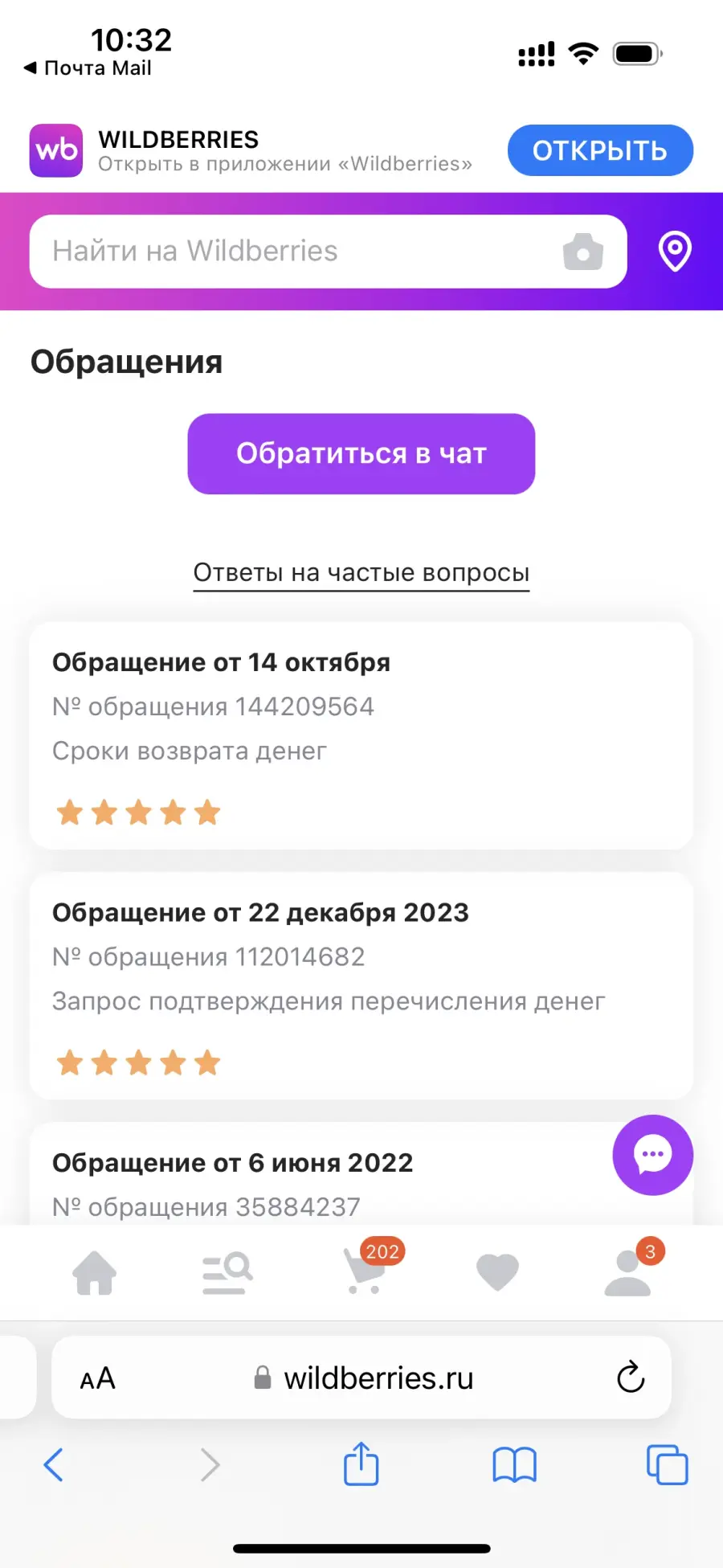Open "Ответы на частые вопросы" link

click(x=361, y=572)
